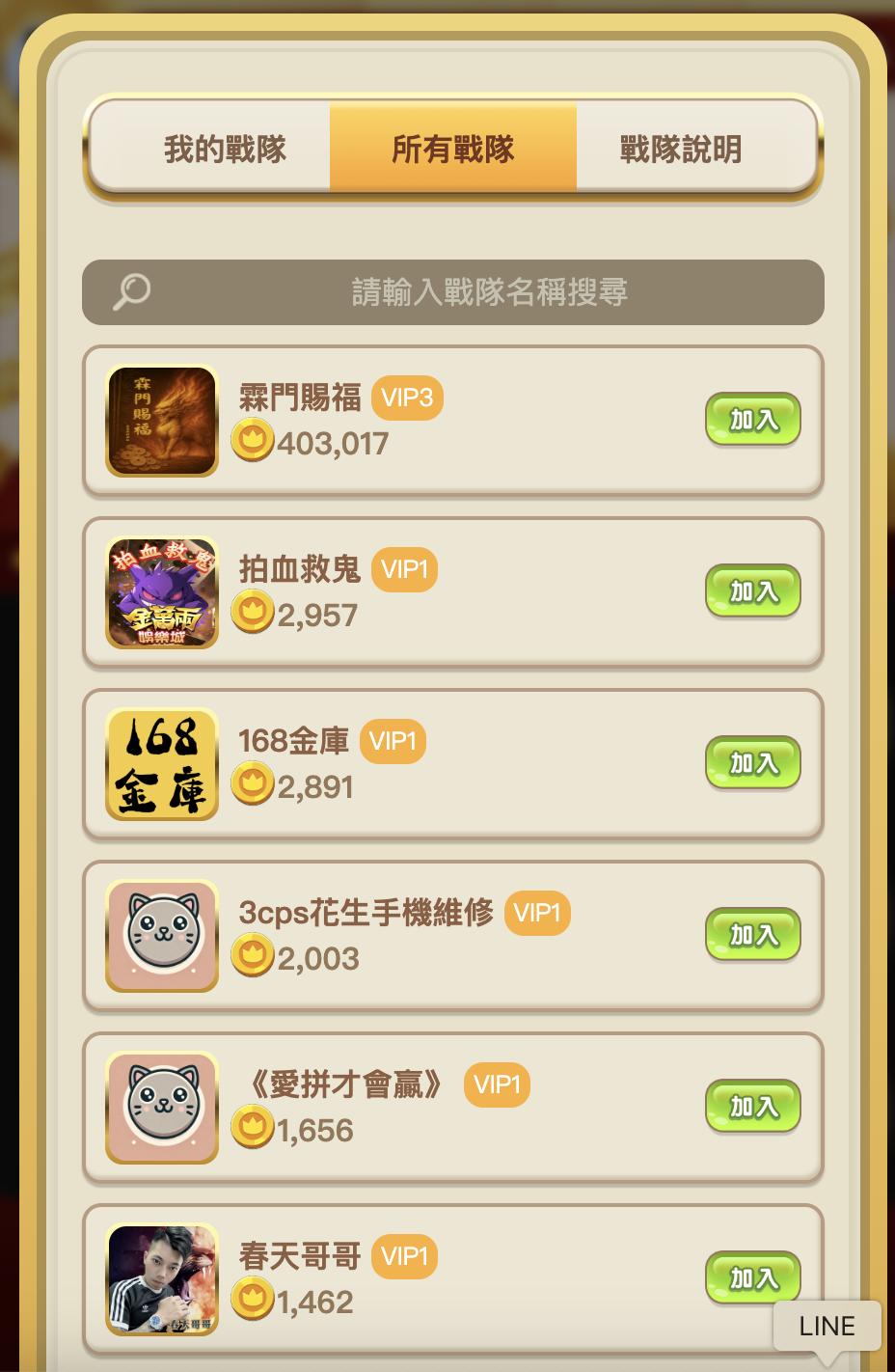Select the 所有戰隊 tab

click(452, 150)
